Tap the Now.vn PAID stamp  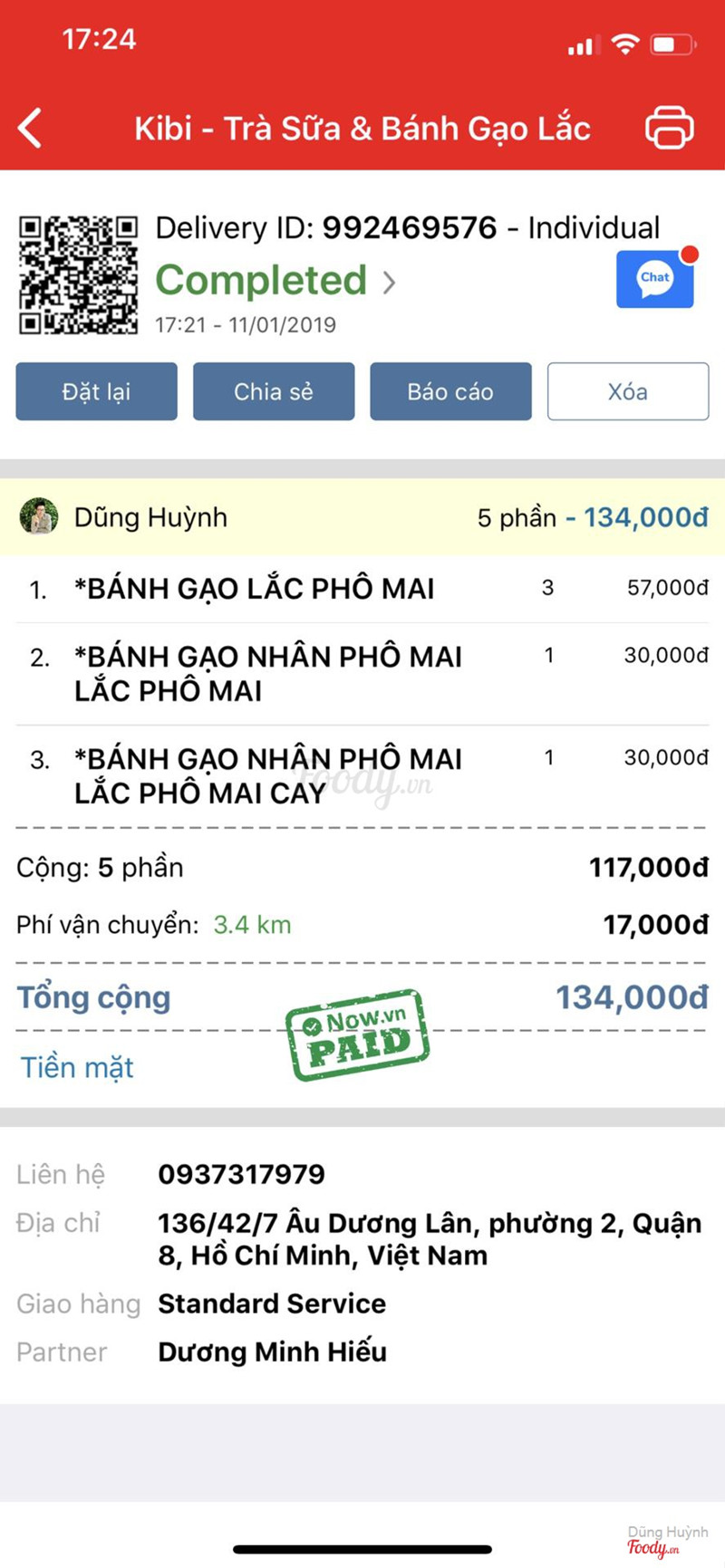tap(360, 1033)
